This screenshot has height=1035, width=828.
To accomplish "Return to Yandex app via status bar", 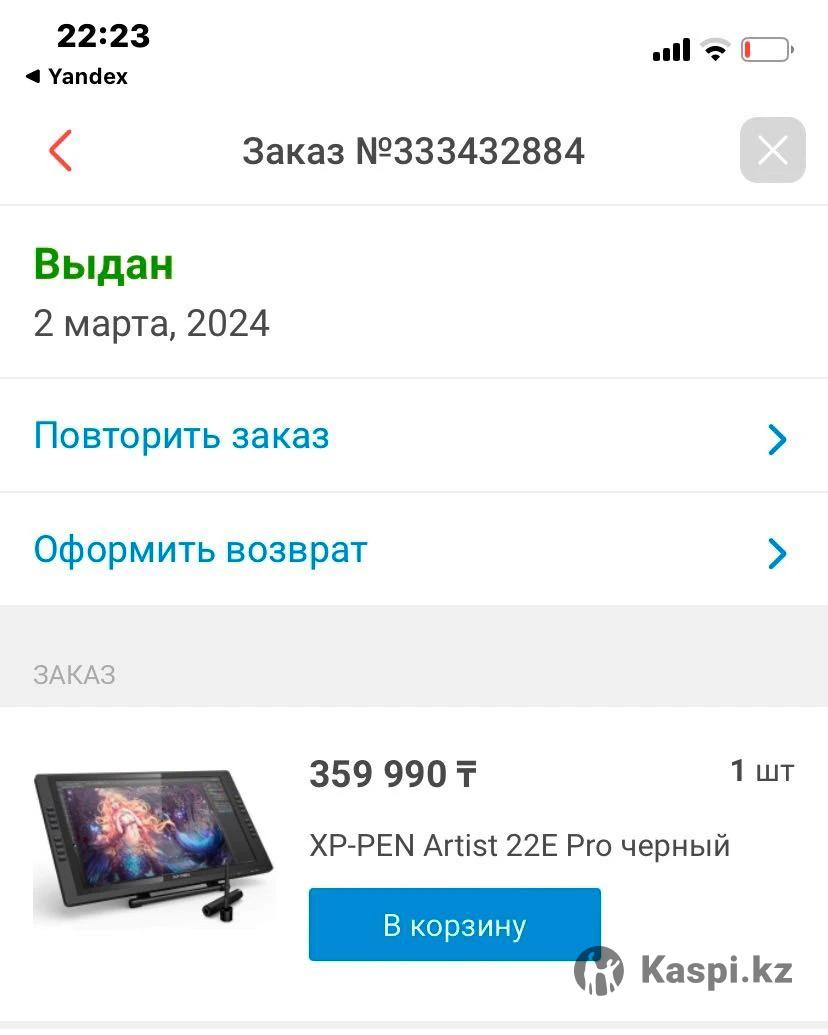I will [77, 77].
